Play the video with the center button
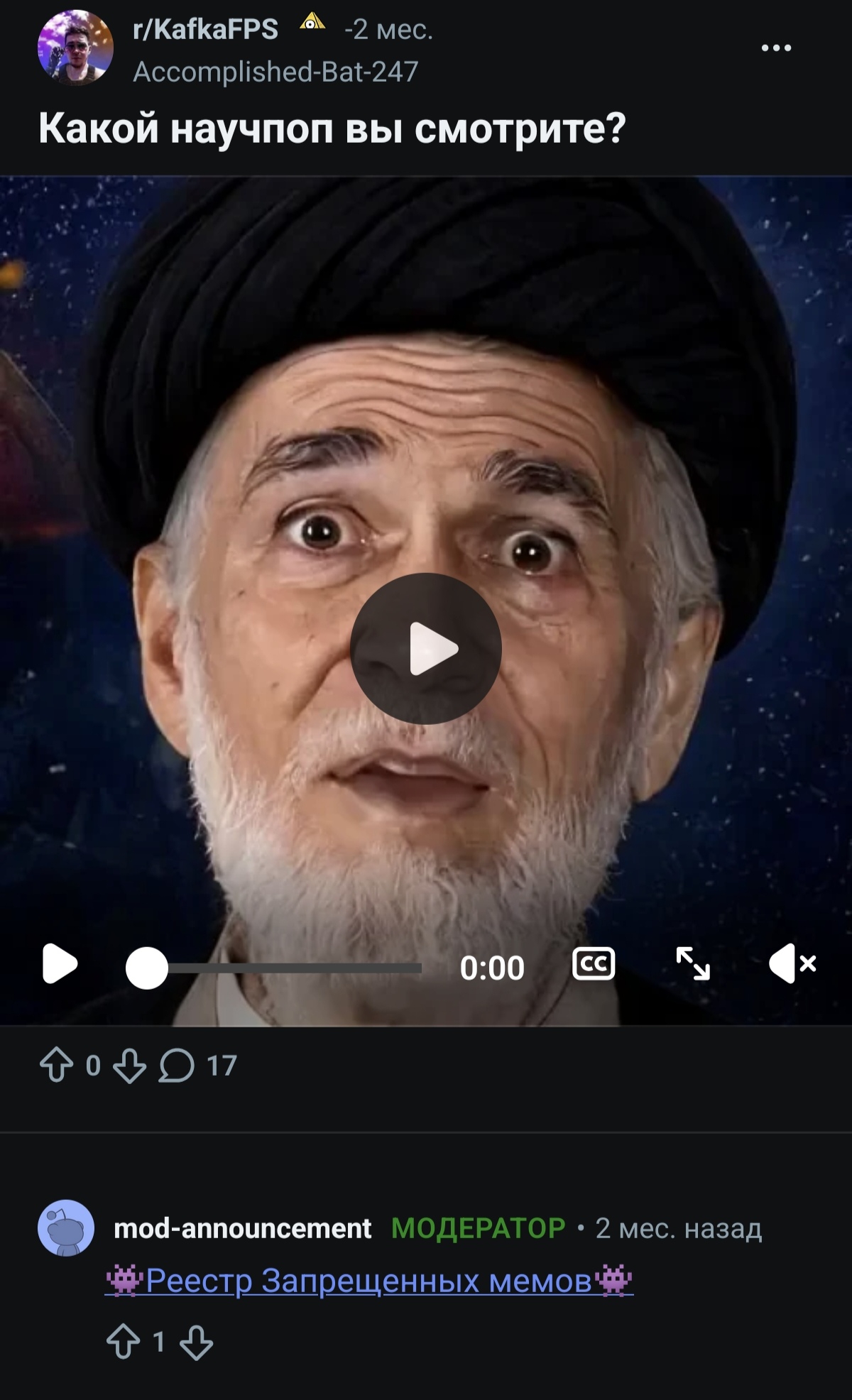852x1400 pixels. (426, 648)
